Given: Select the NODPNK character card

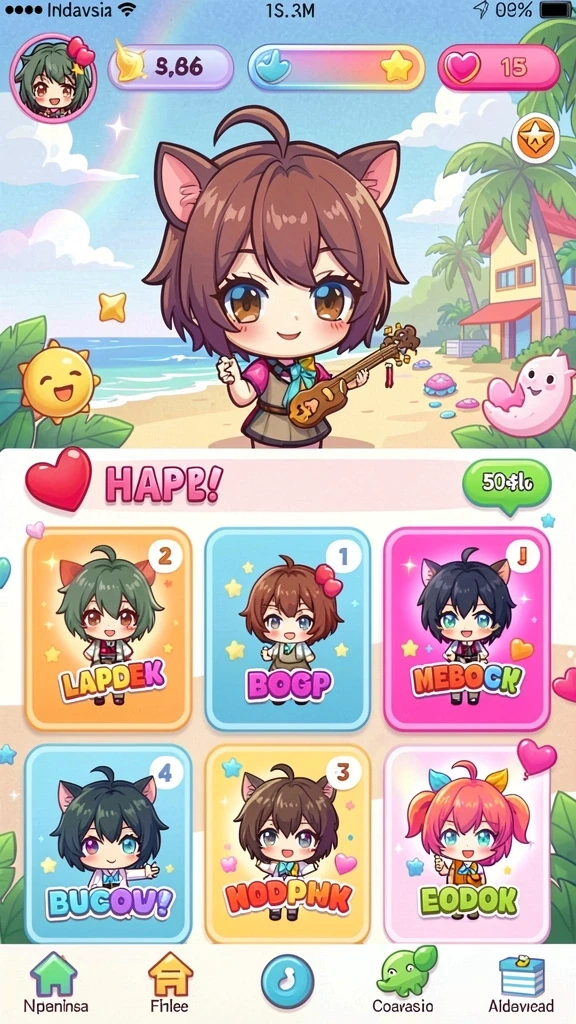Looking at the screenshot, I should 288,843.
